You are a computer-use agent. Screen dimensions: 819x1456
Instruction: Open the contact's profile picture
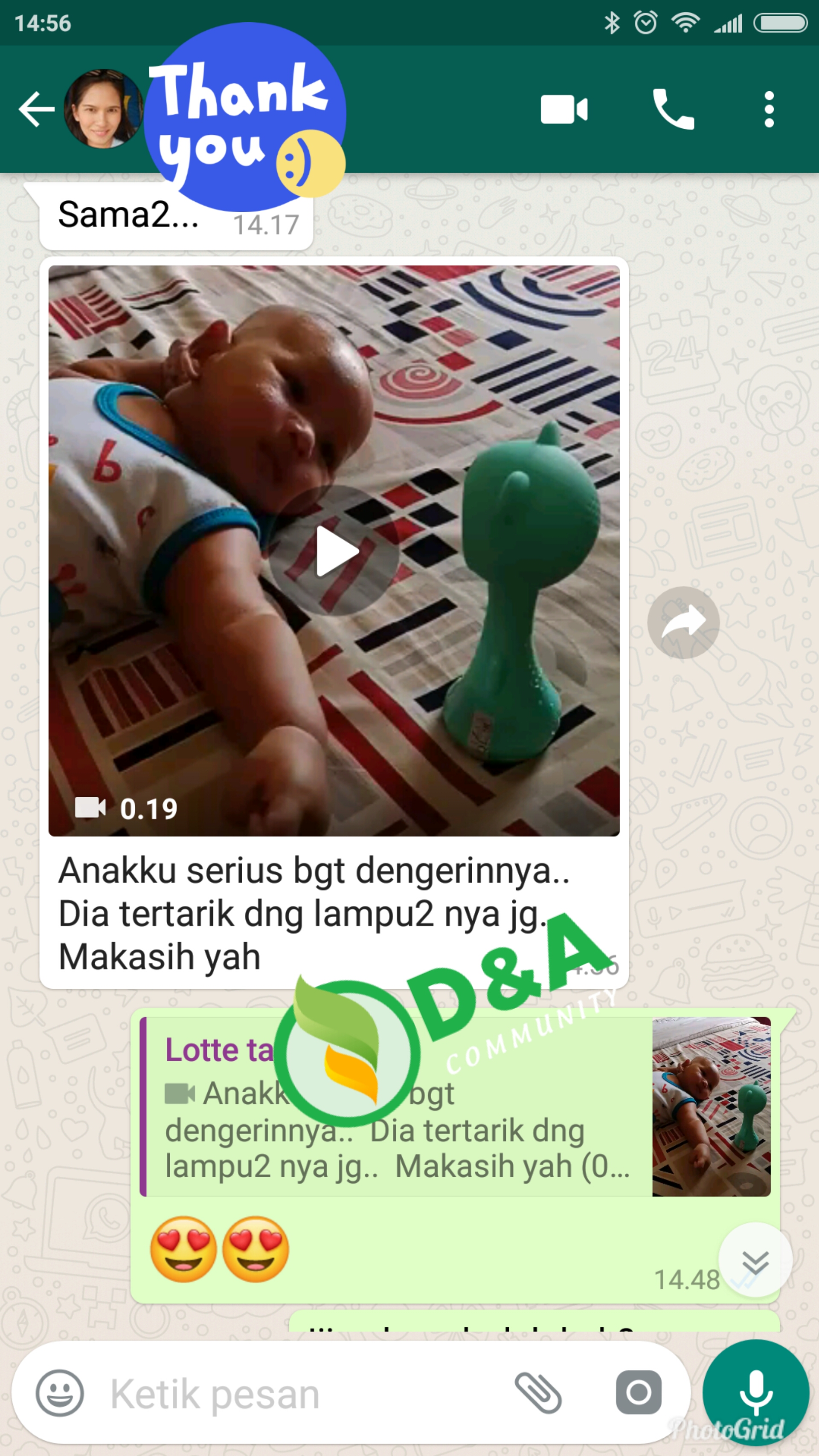point(102,109)
